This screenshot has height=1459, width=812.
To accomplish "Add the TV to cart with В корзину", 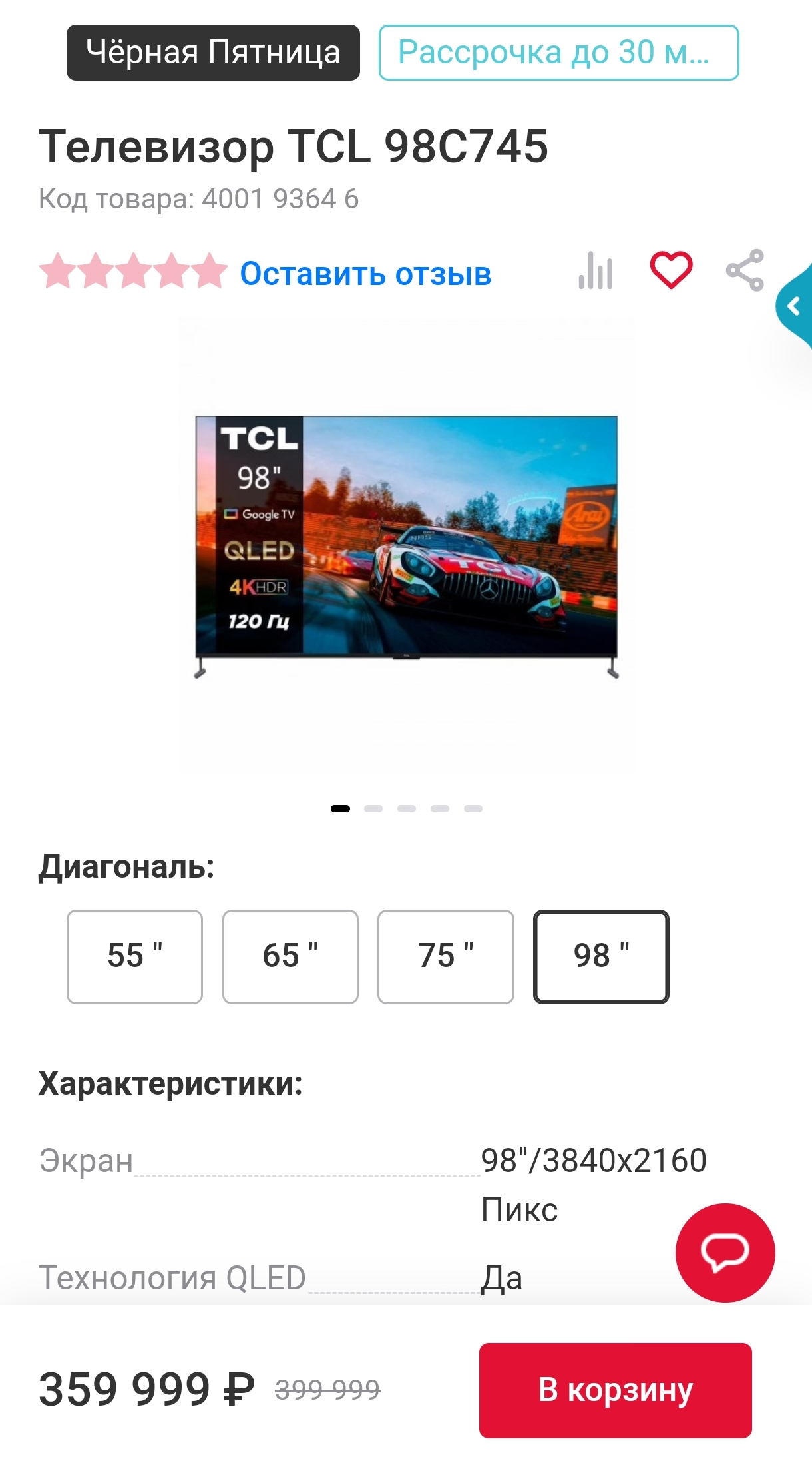I will (x=615, y=1390).
